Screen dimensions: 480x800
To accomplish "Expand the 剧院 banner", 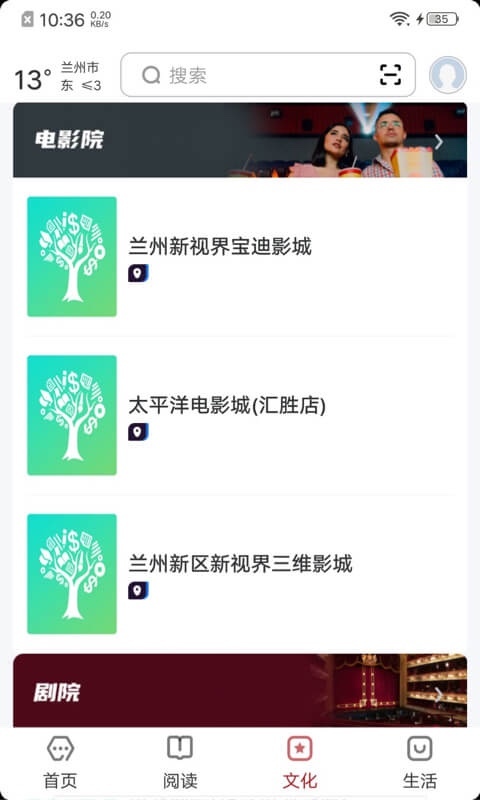I will pyautogui.click(x=240, y=691).
